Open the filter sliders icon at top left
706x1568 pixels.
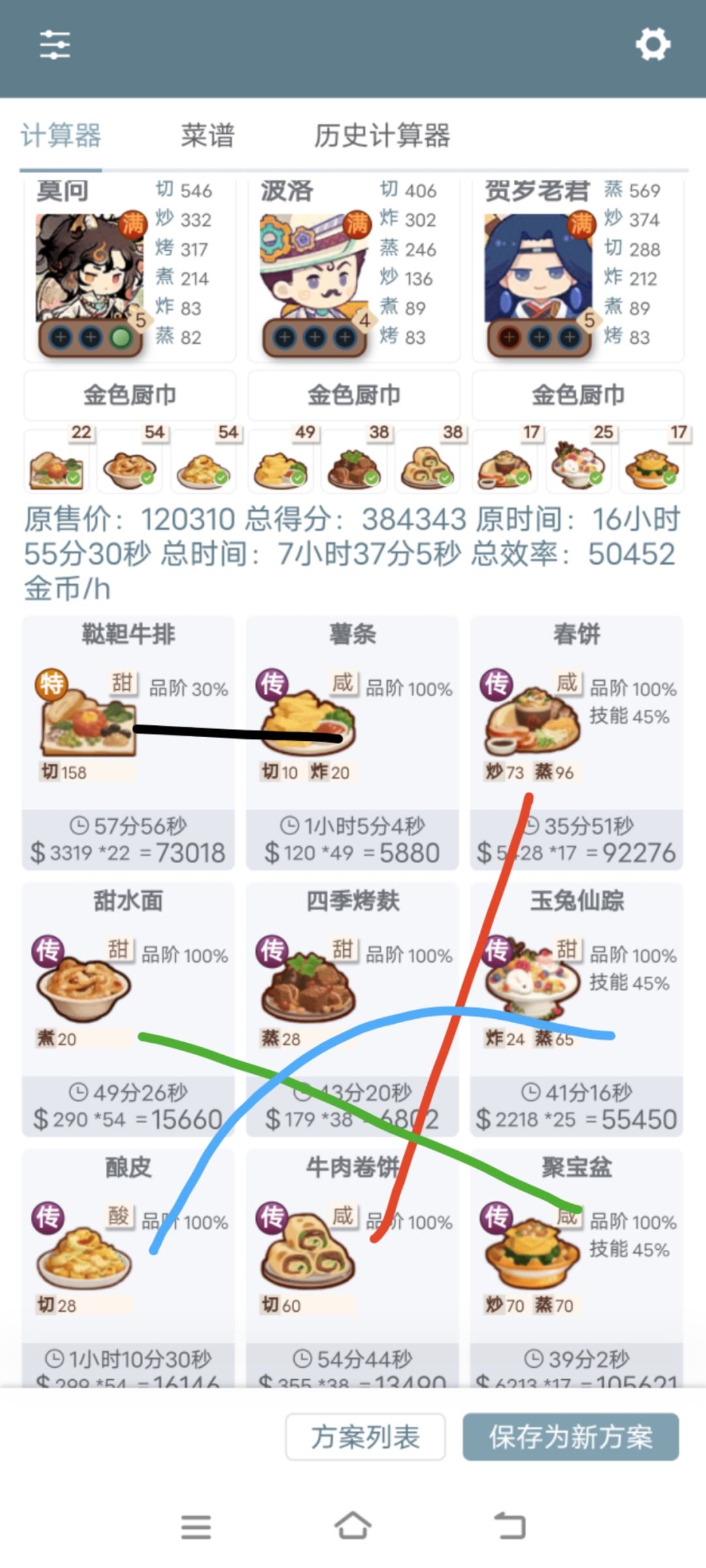tap(56, 44)
